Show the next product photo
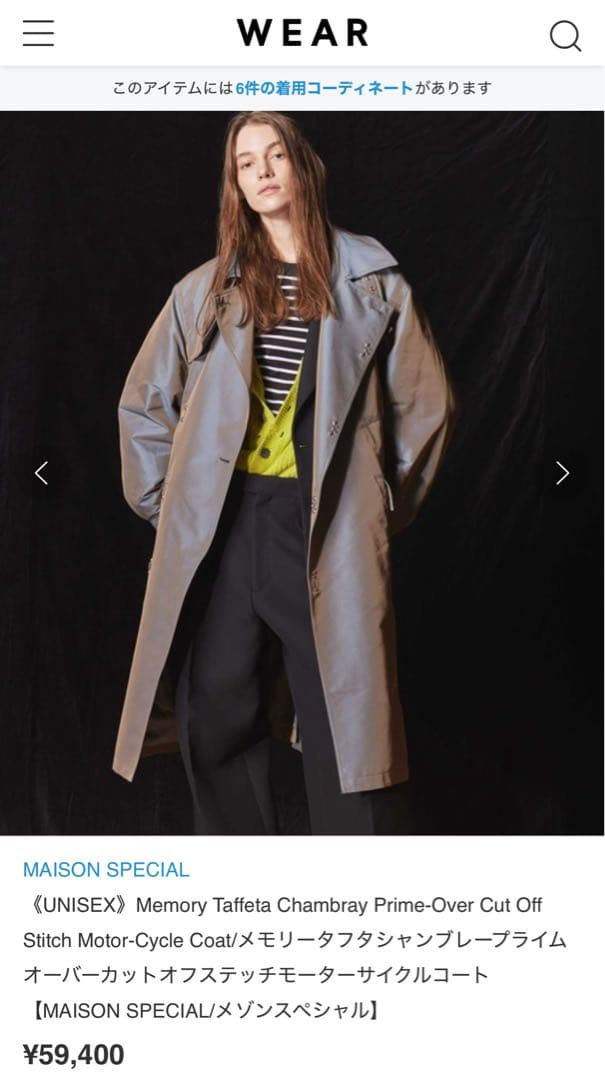The height and width of the screenshot is (1080, 605). (x=563, y=473)
